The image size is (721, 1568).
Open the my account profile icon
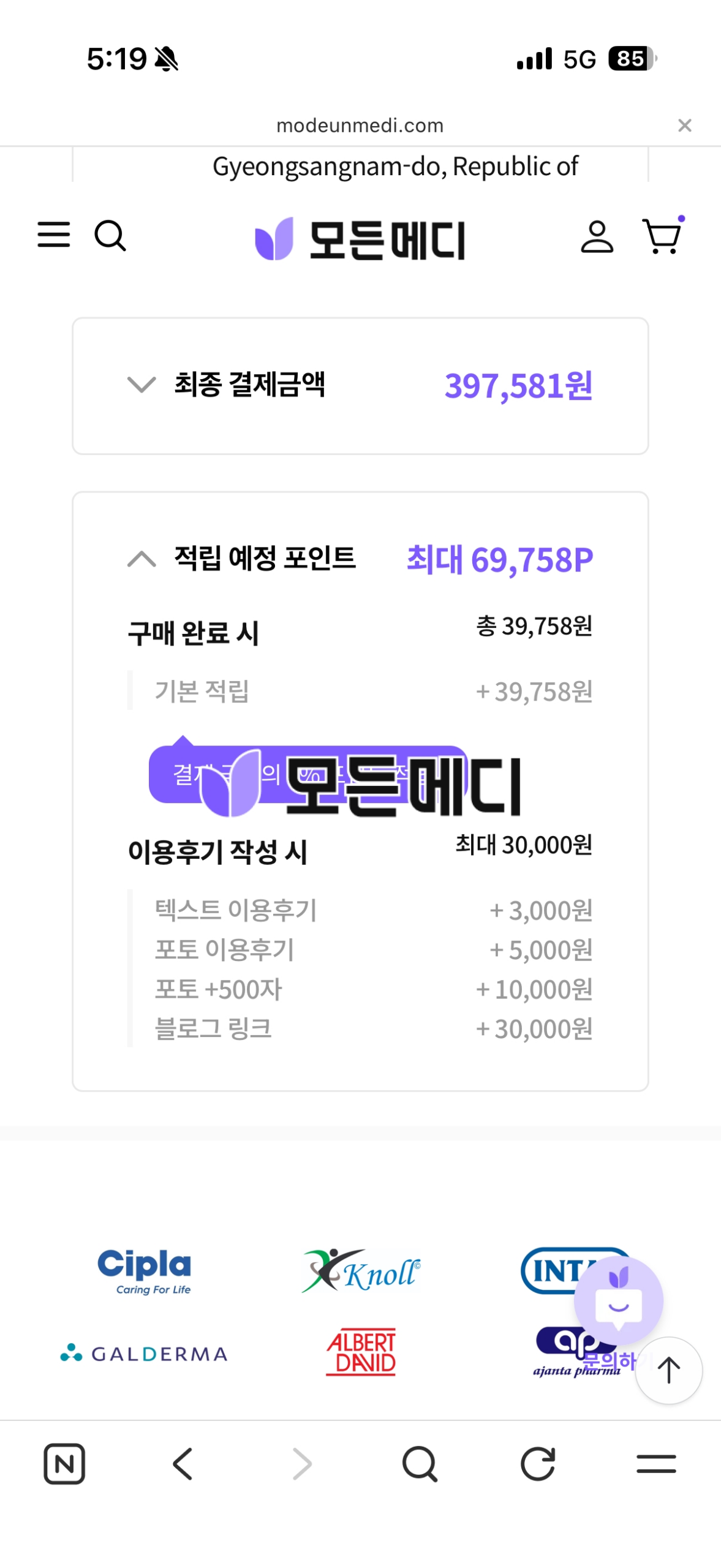(597, 236)
